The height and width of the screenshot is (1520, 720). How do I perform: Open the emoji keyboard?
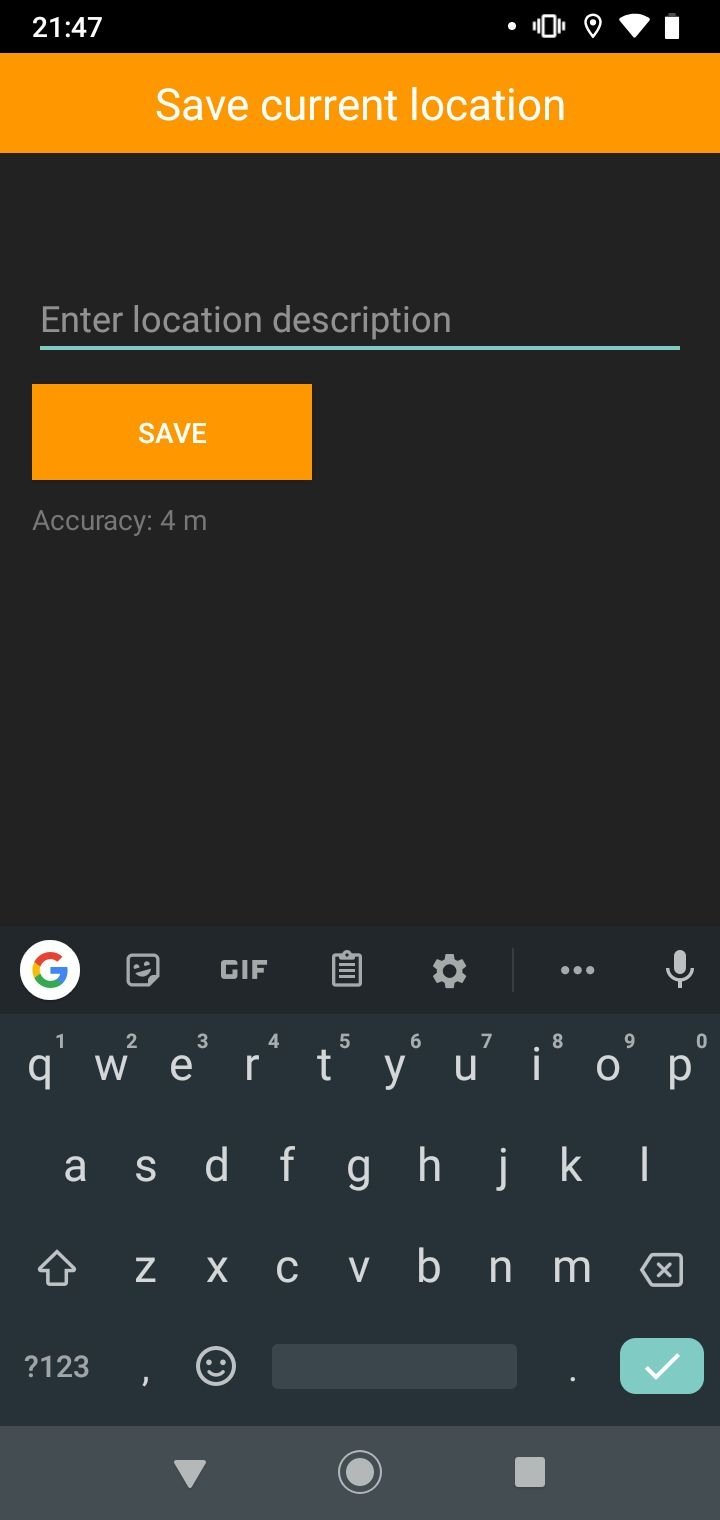coord(216,1366)
